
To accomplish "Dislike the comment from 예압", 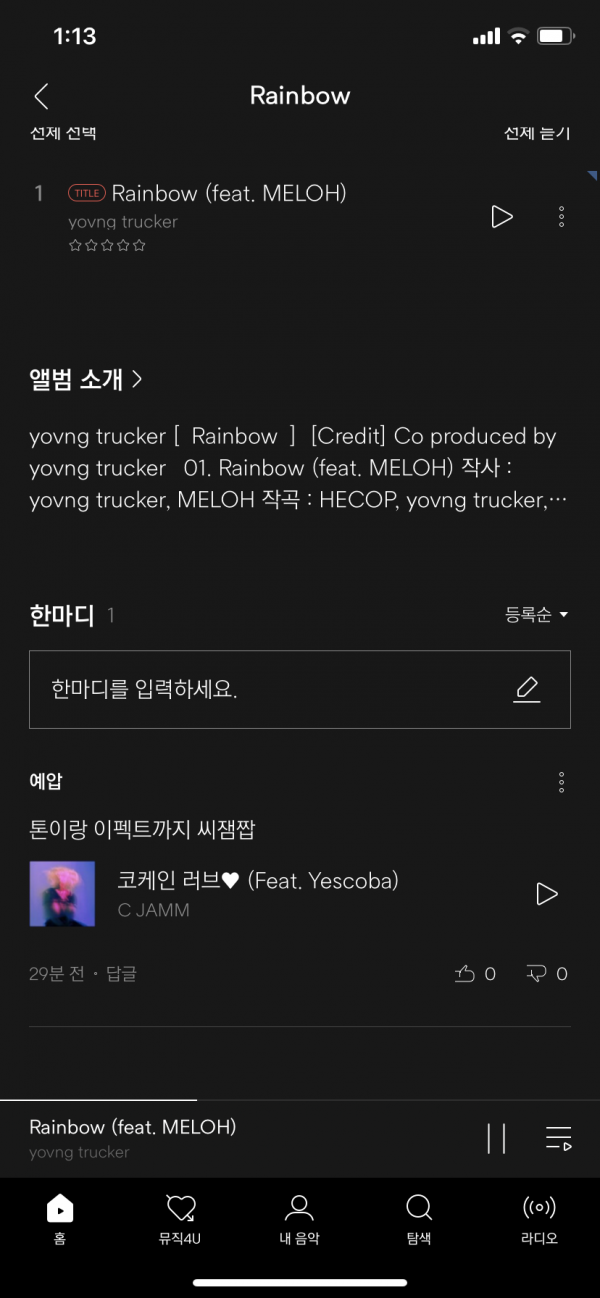I will pos(546,974).
